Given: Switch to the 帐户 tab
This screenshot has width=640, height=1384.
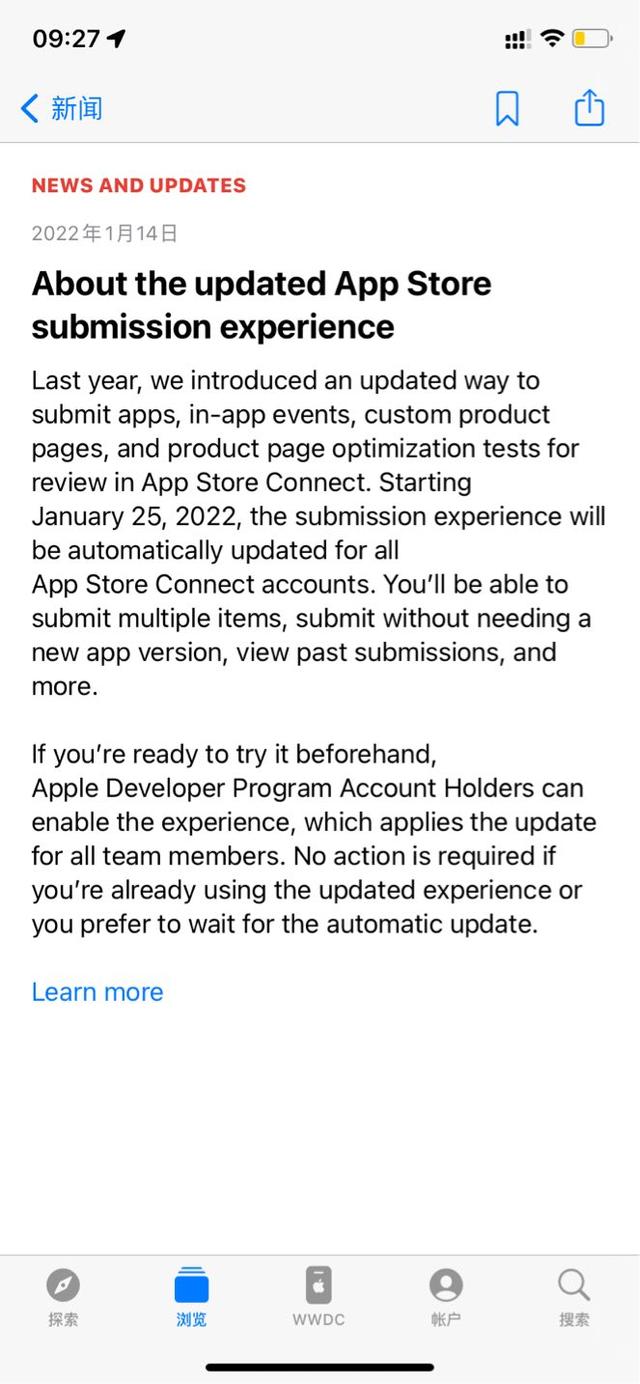Looking at the screenshot, I should 446,1297.
